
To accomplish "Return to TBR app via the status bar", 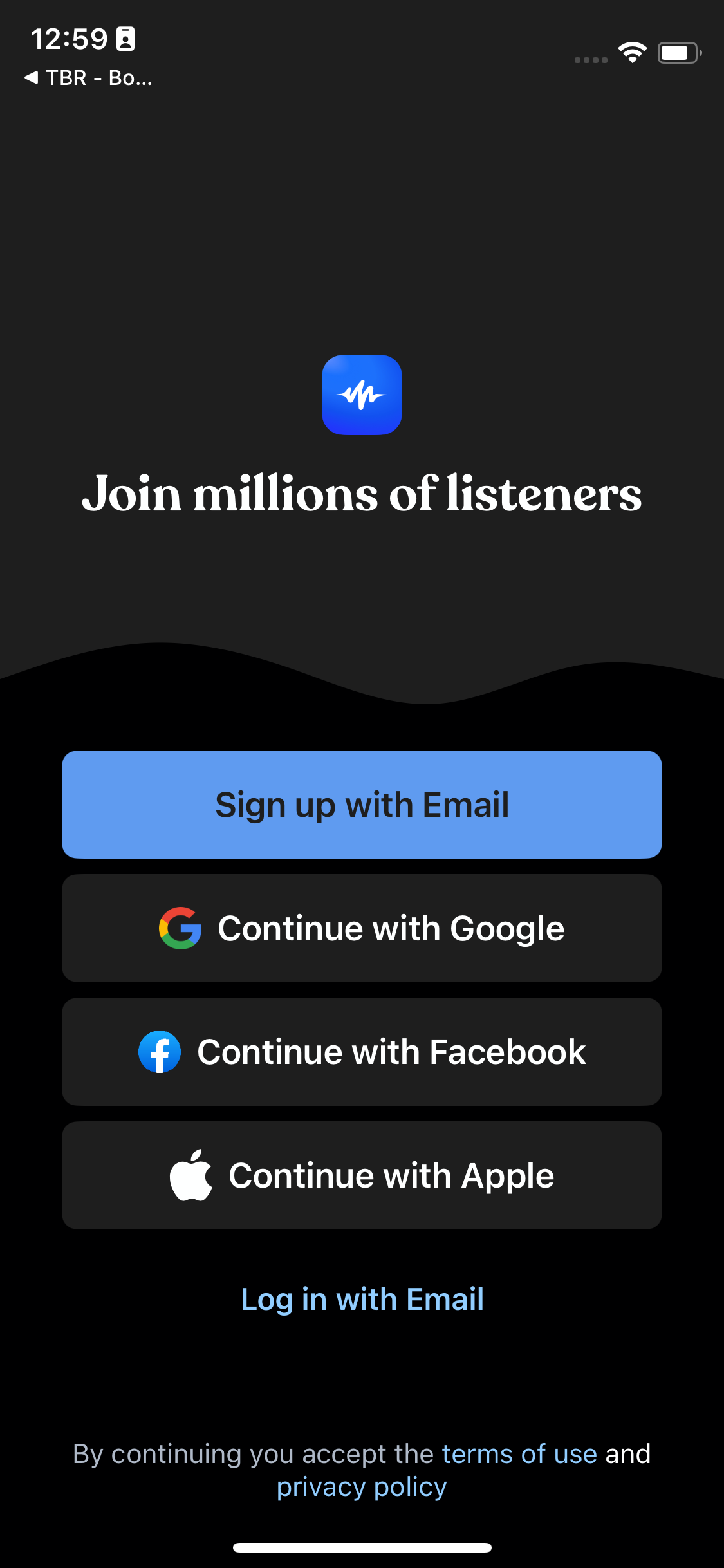I will (x=90, y=78).
